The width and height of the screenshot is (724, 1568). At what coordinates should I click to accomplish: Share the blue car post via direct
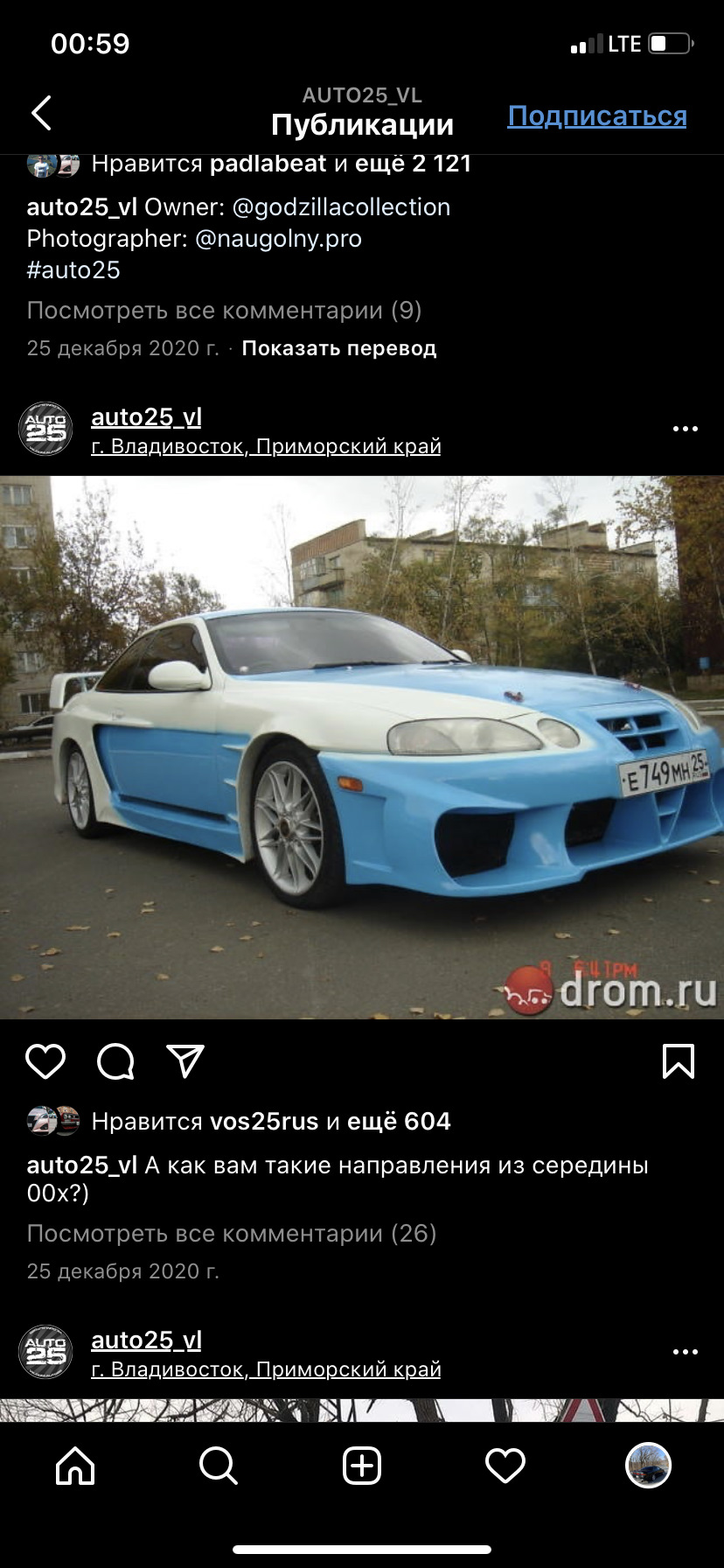185,1061
